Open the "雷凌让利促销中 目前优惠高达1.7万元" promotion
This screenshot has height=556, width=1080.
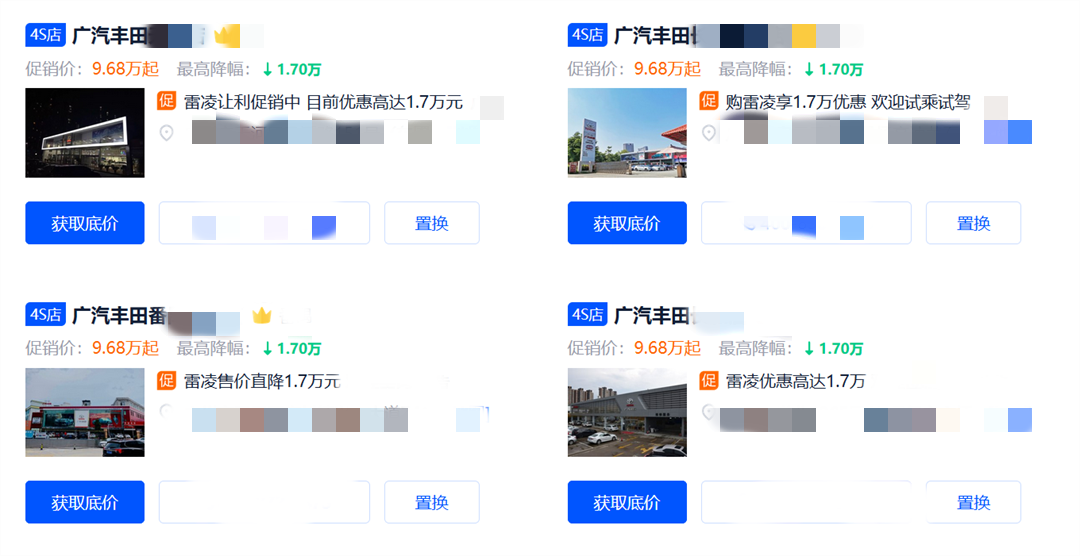(x=323, y=102)
